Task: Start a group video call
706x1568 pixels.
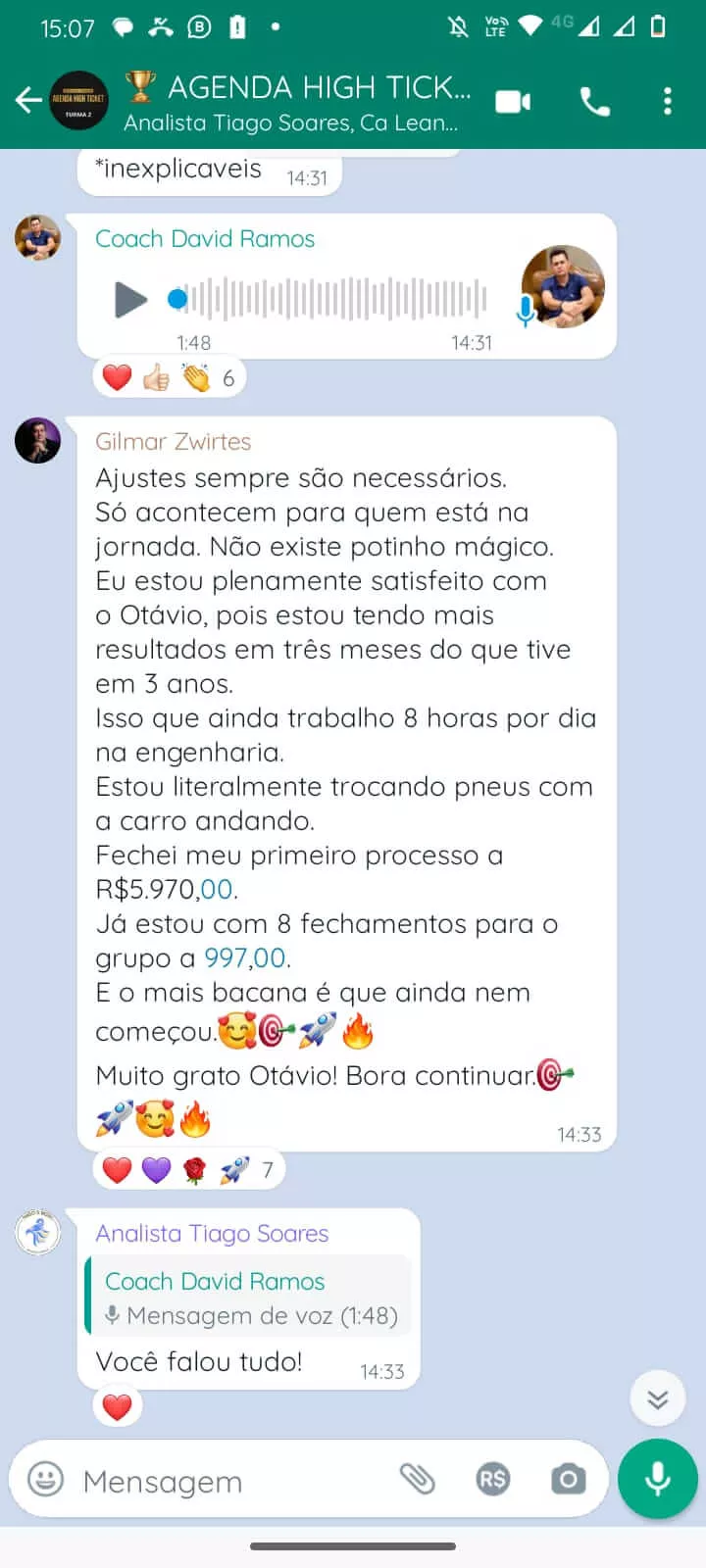Action: pos(513,101)
